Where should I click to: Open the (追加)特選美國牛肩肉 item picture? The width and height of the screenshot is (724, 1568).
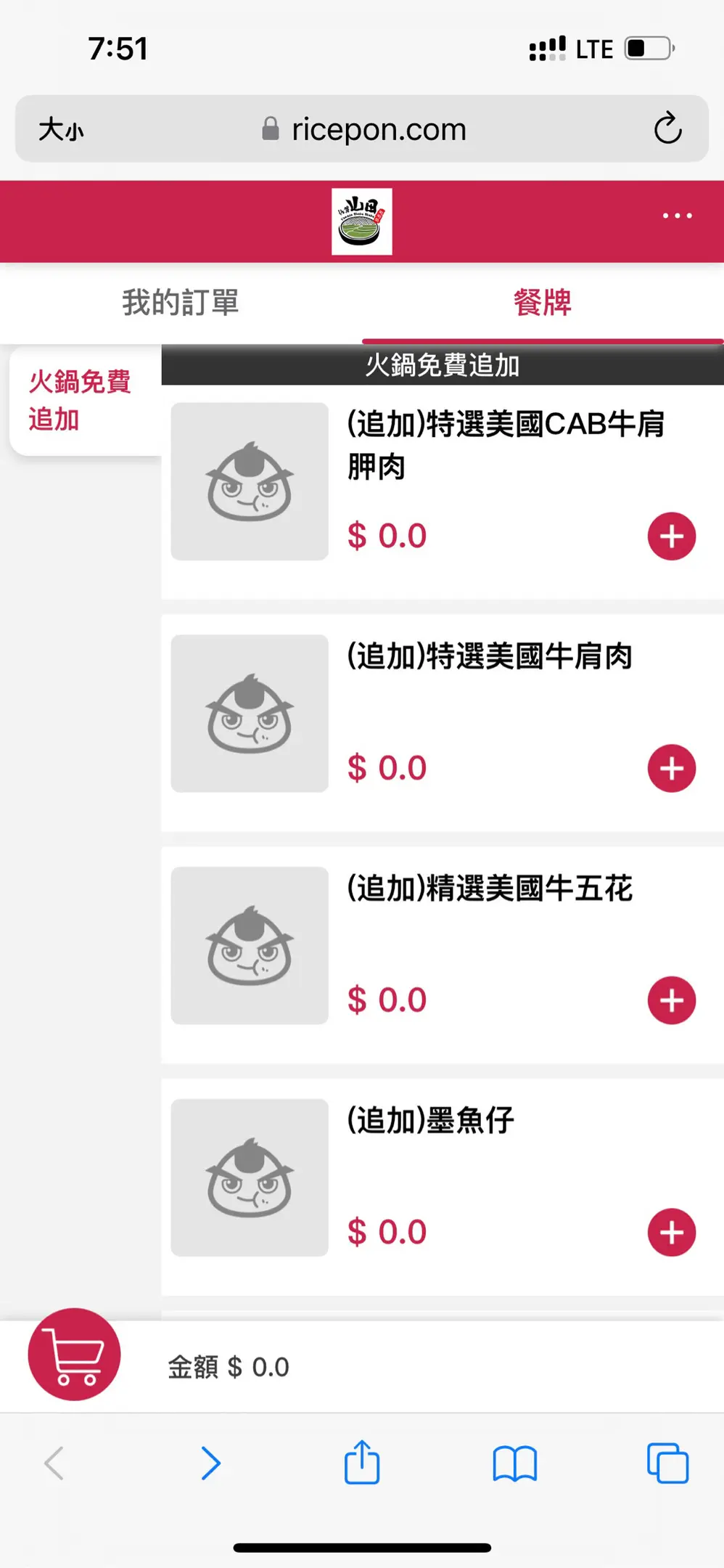pos(250,714)
